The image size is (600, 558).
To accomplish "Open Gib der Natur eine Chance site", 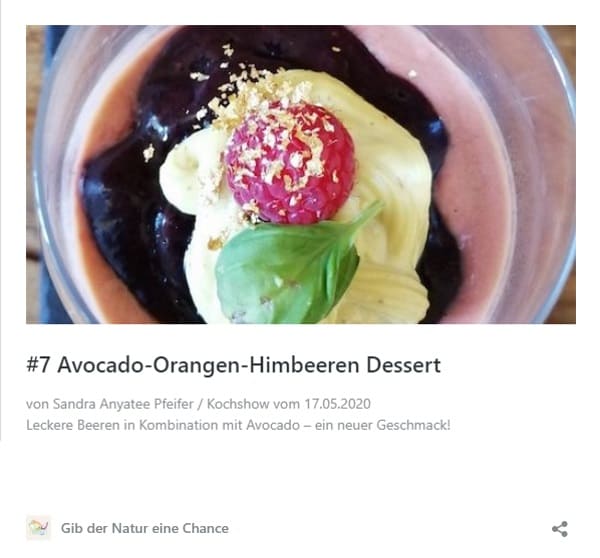I will pyautogui.click(x=144, y=528).
